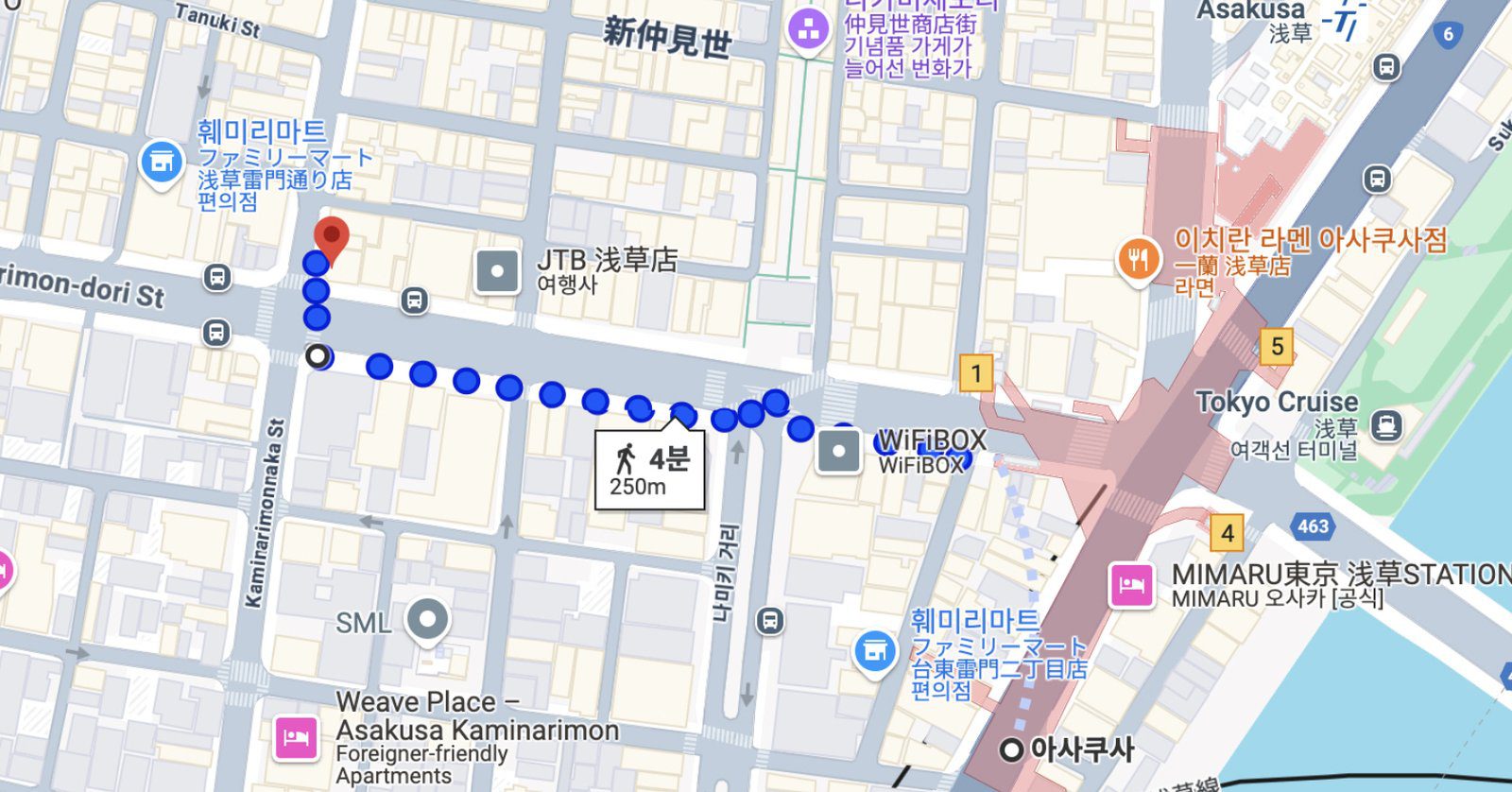1512x792 pixels.
Task: Tap the 훼미리마트 台東雷門二丁目店 store marker
Action: pos(875,651)
